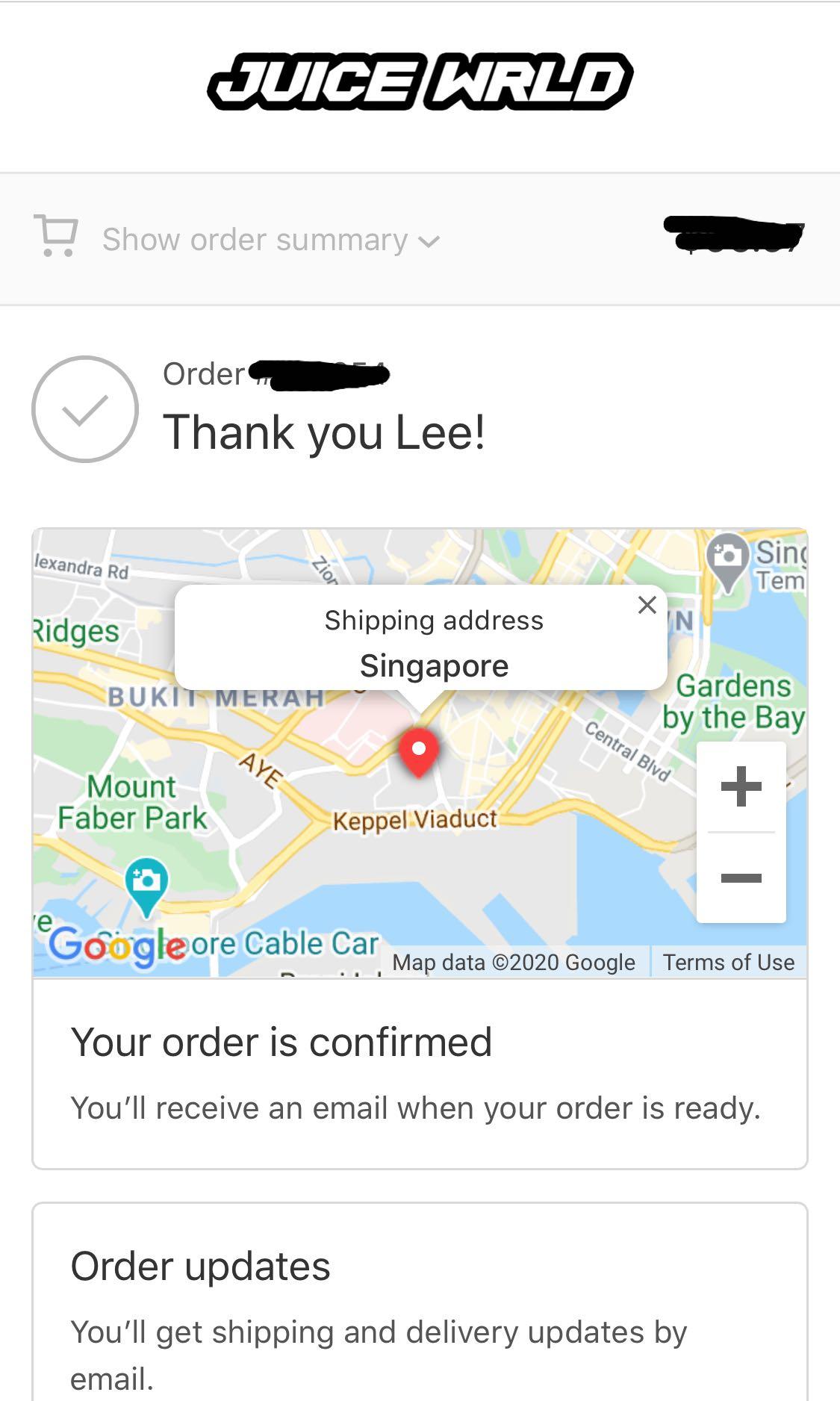Open the Juice WRLD store homepage
Viewport: 840px width, 1401px height.
[x=420, y=81]
